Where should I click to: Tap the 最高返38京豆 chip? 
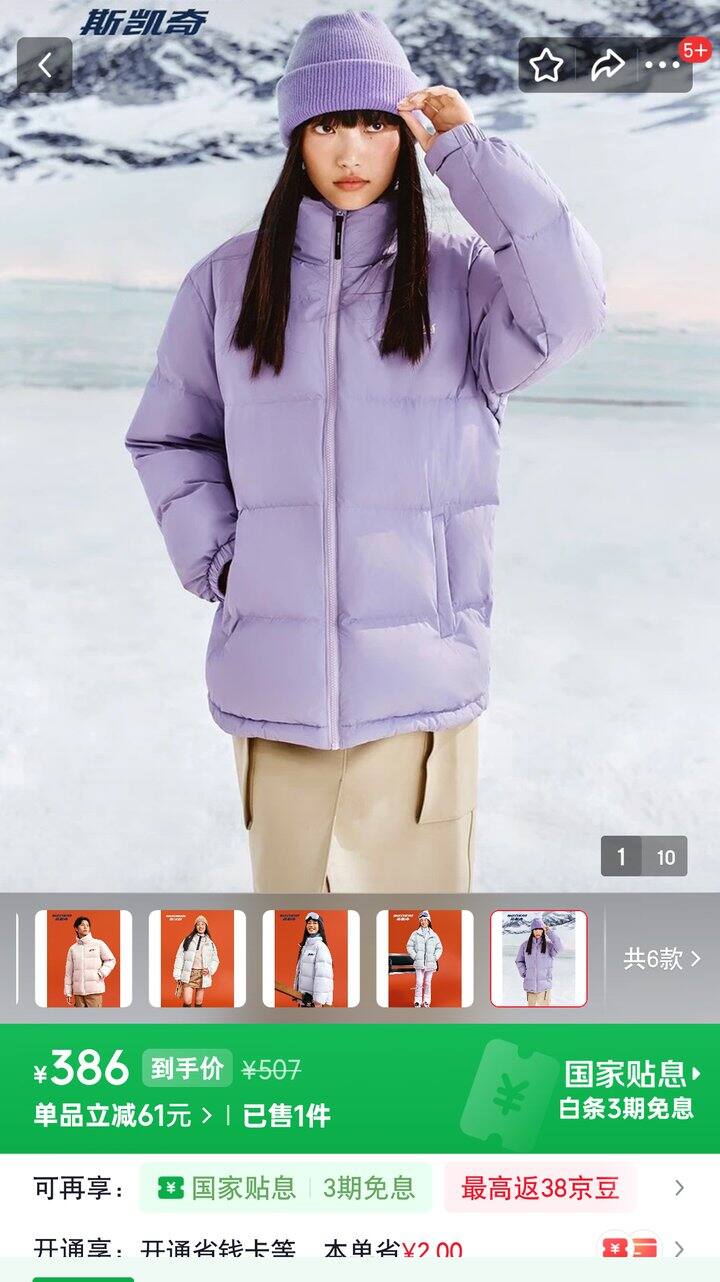pos(540,1188)
